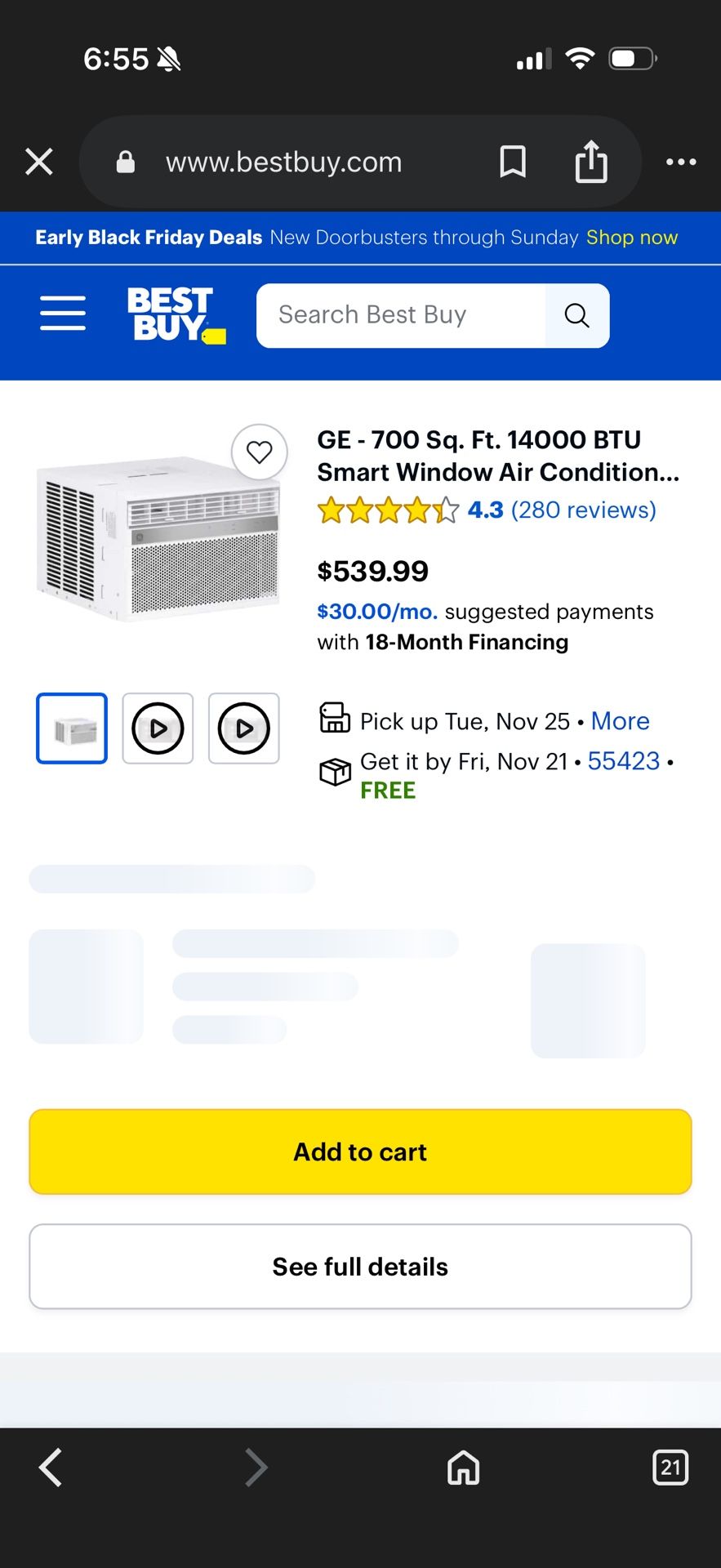The height and width of the screenshot is (1568, 721).
Task: Open the Best Buy hamburger menu
Action: pos(62,314)
